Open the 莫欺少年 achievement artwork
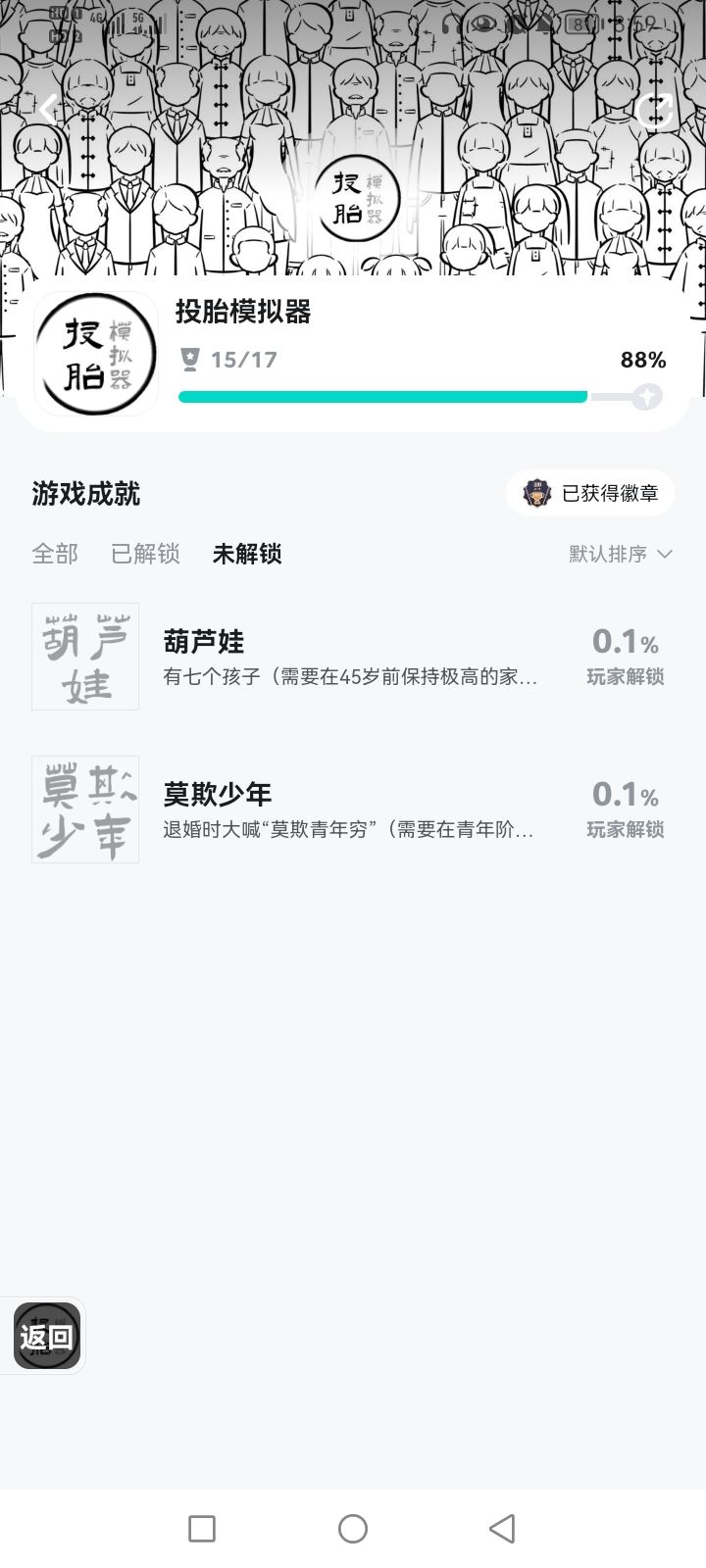Screen dimensions: 706x1568 85,809
